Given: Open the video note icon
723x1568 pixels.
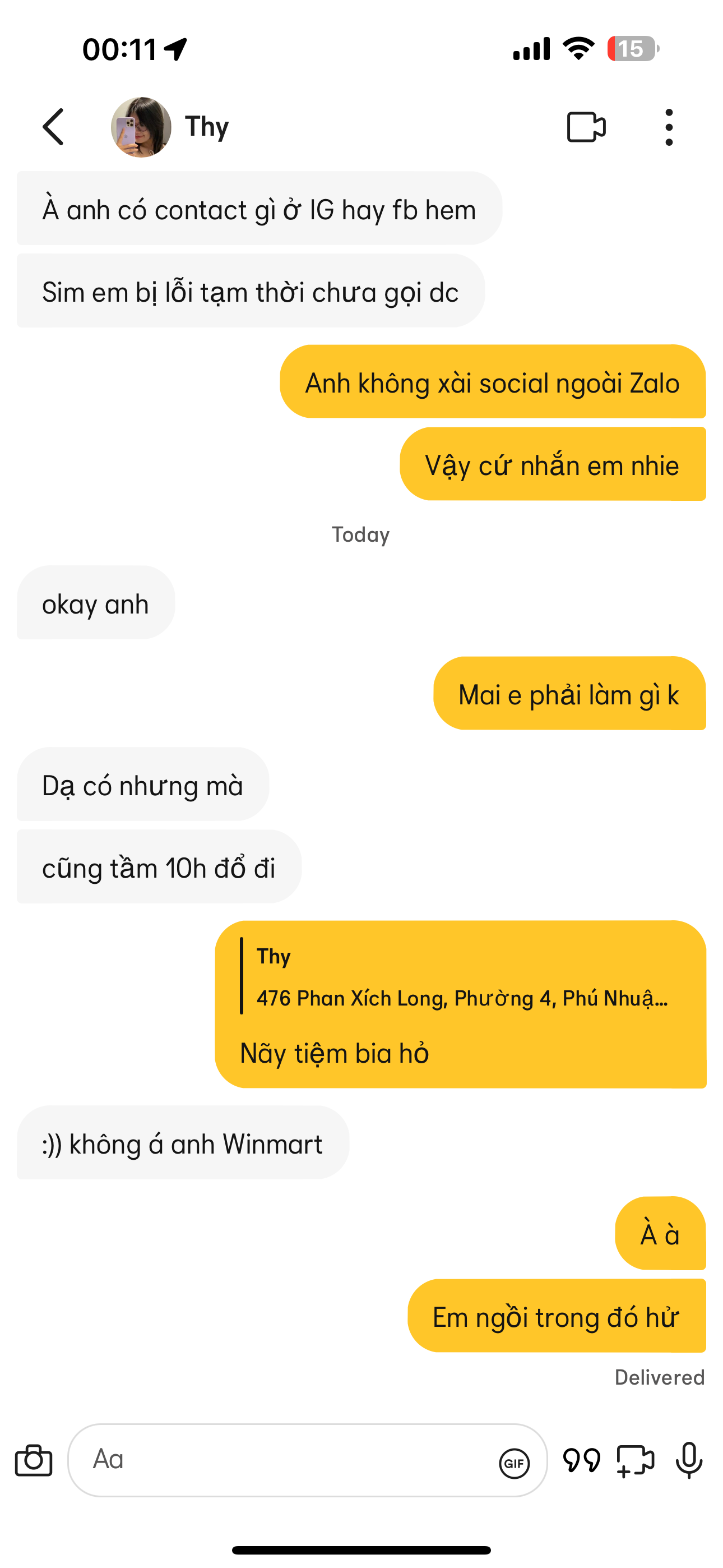Looking at the screenshot, I should click(635, 1460).
